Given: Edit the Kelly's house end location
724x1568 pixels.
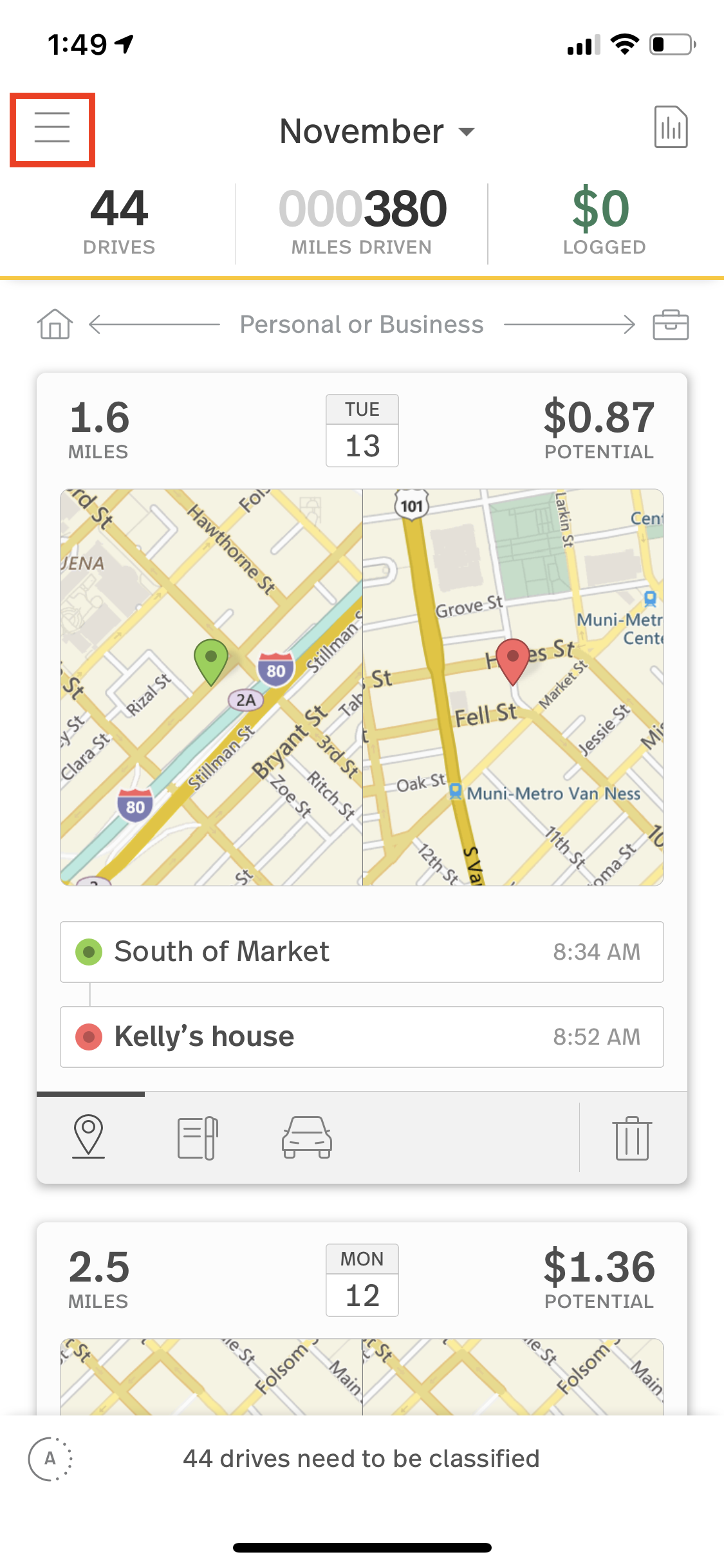Looking at the screenshot, I should (x=362, y=1036).
